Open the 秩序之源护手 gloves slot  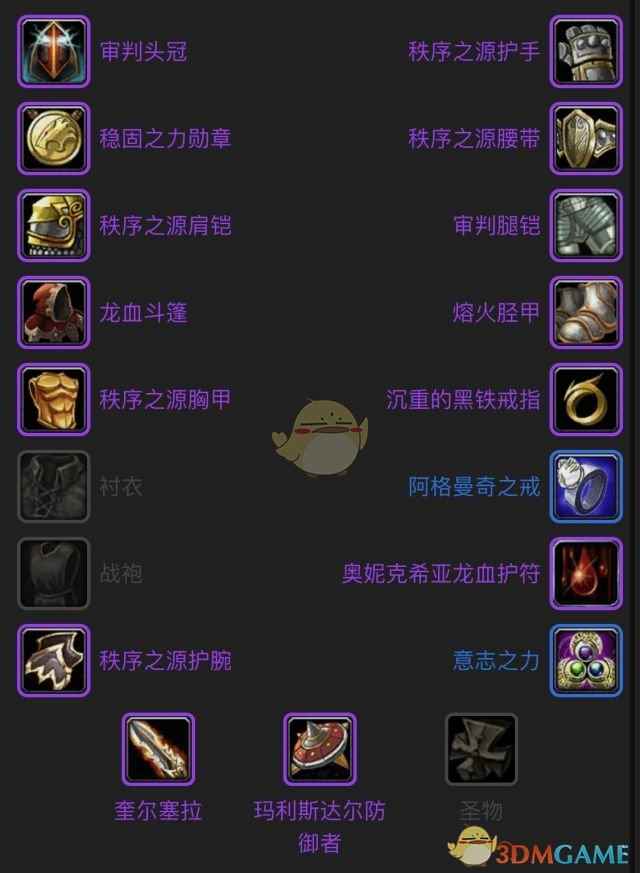pyautogui.click(x=586, y=51)
